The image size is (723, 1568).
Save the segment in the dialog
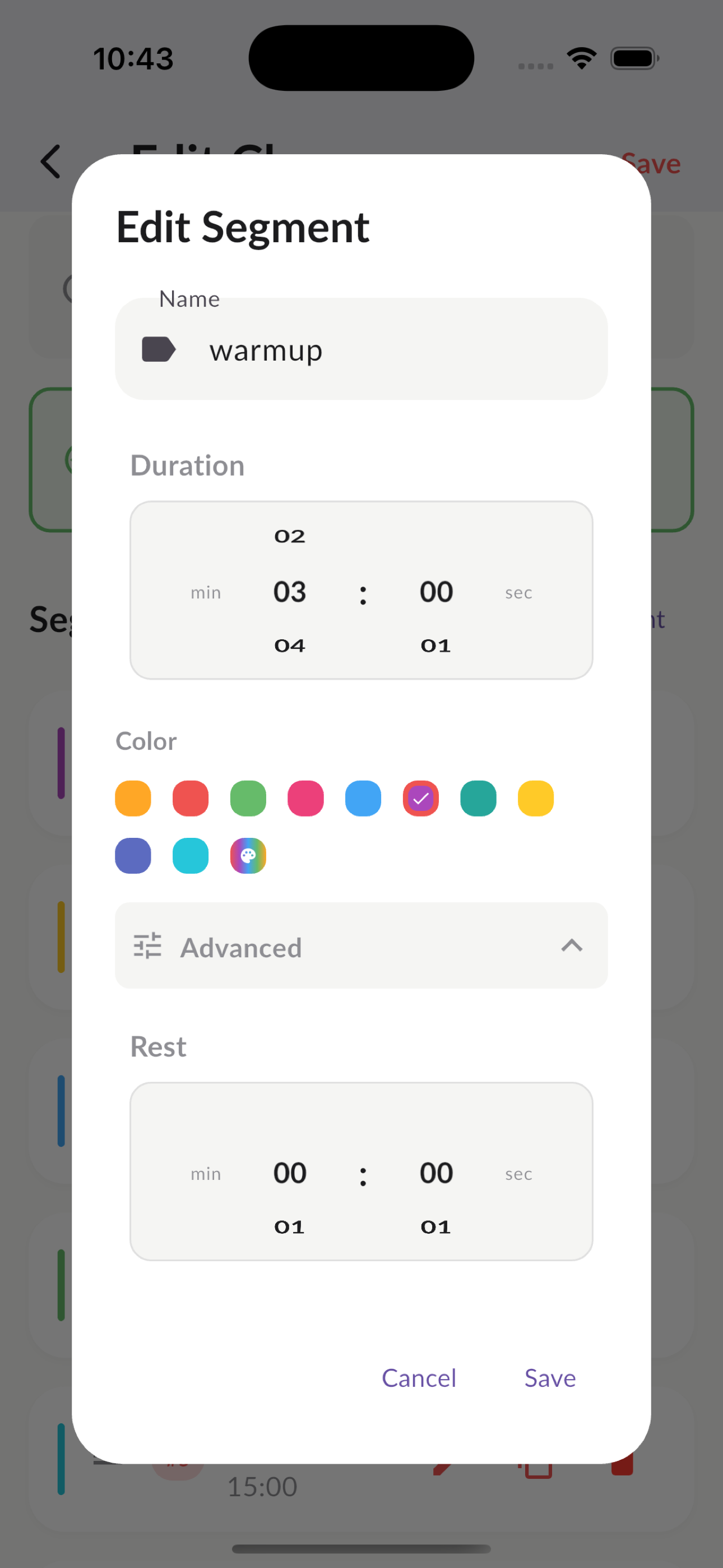pyautogui.click(x=550, y=1378)
